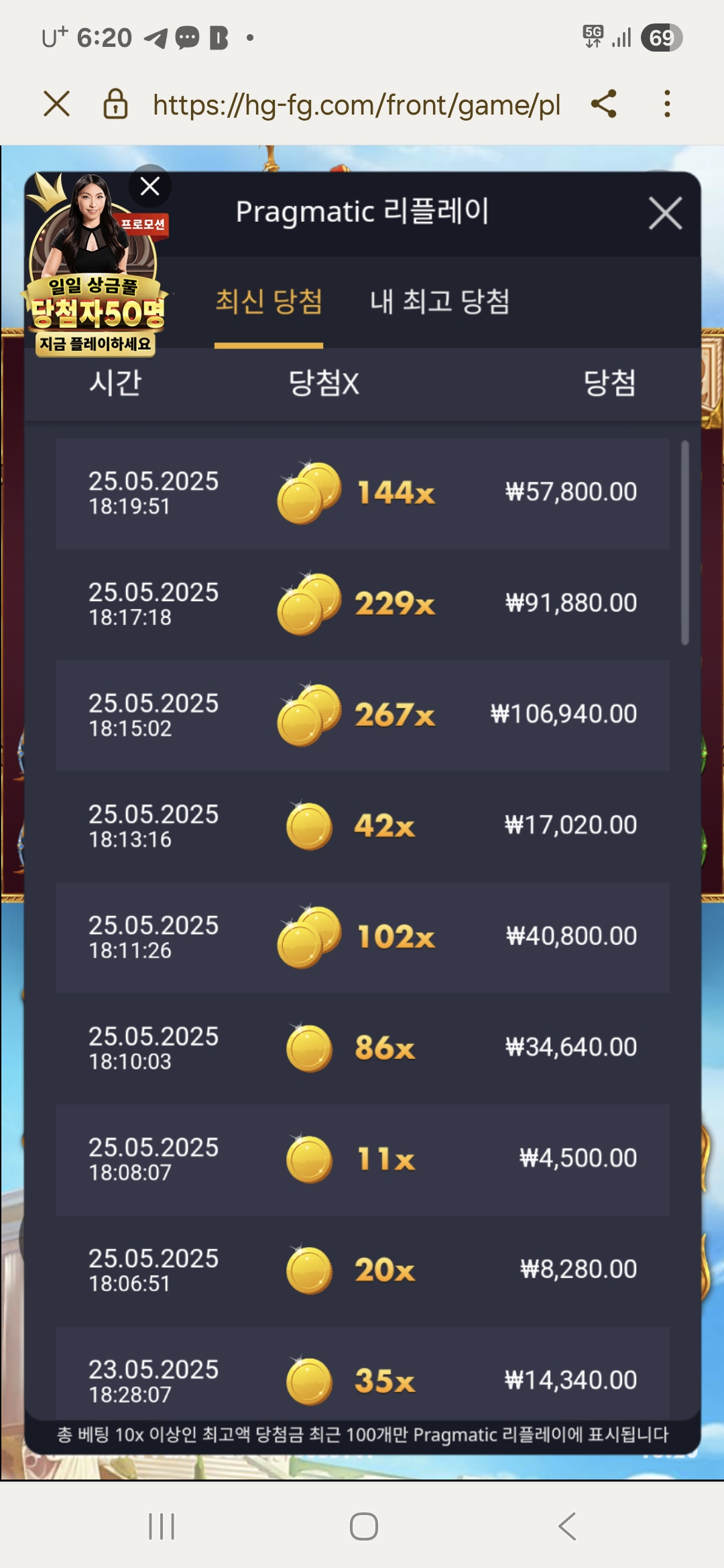Switch to the 내 최고 당첨 tab
Screen dimensions: 724x1568
point(440,302)
